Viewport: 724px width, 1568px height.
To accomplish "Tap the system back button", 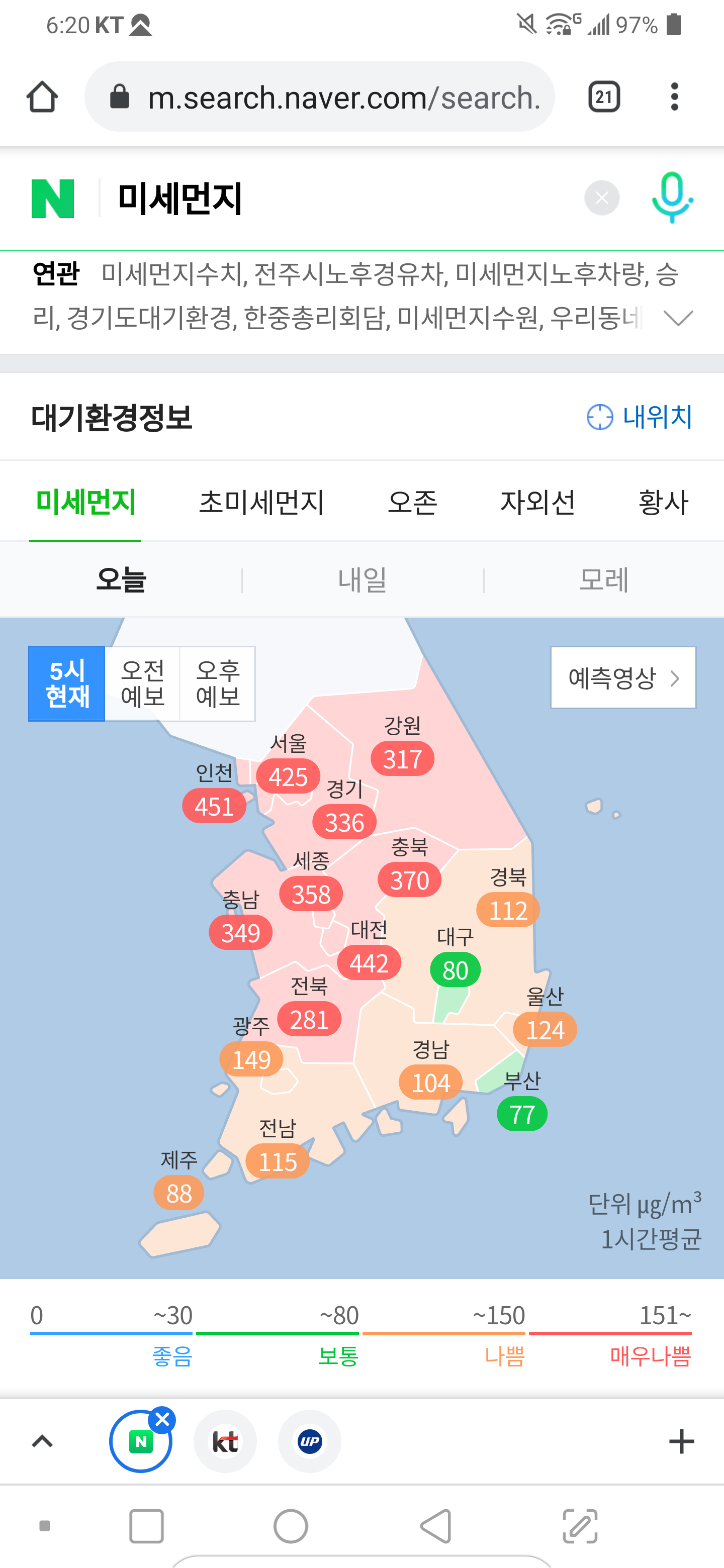I will click(x=436, y=1526).
